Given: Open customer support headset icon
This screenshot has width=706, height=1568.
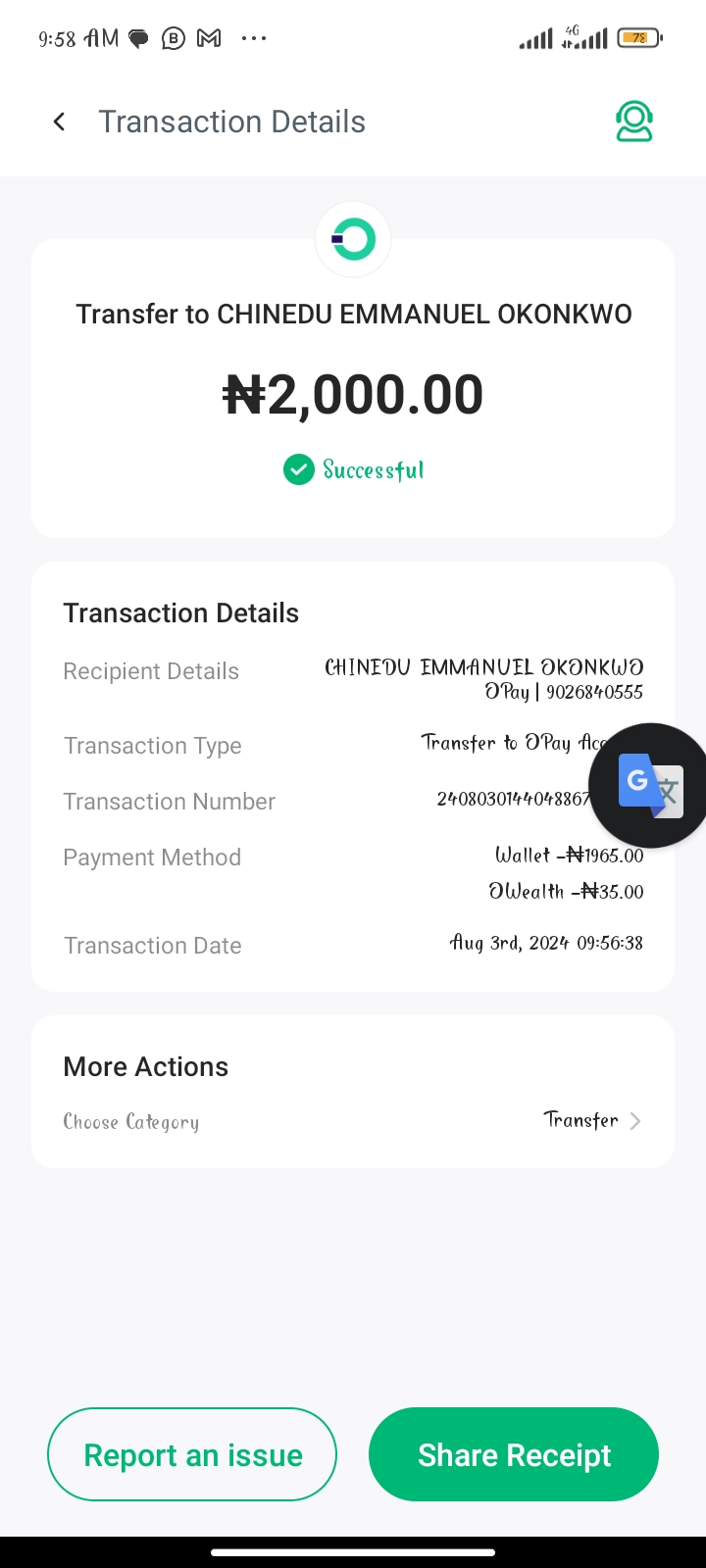Looking at the screenshot, I should [633, 122].
